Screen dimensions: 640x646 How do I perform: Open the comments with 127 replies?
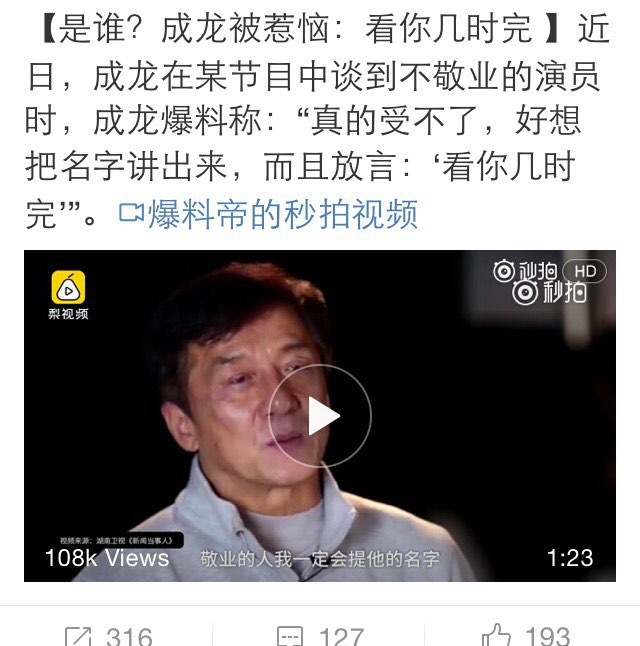point(320,635)
